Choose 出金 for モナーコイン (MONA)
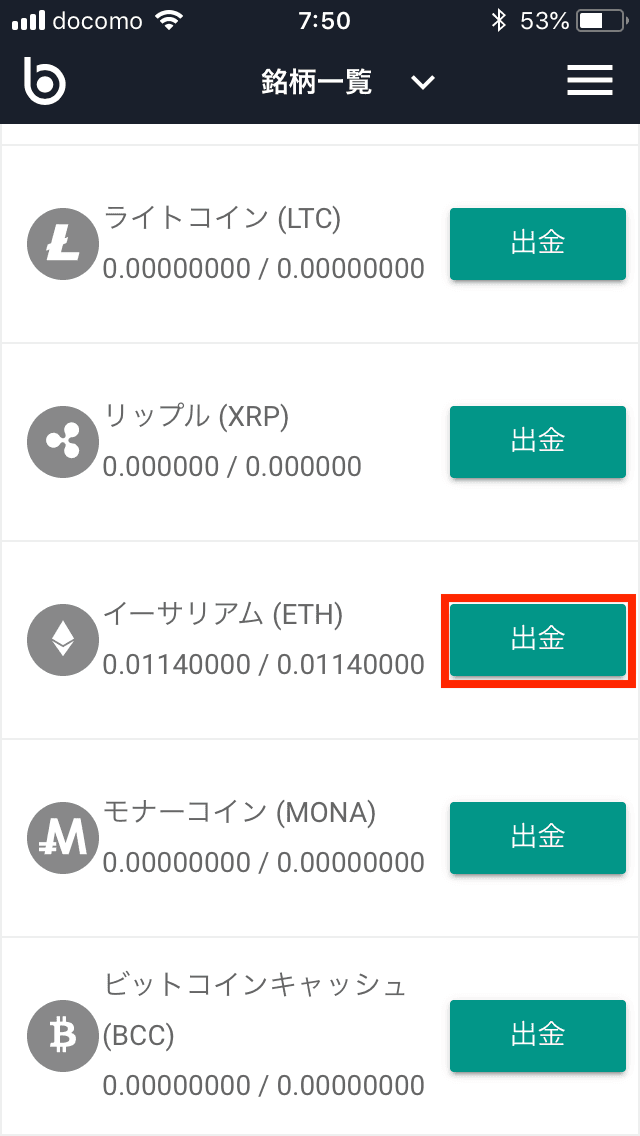Screen dimensions: 640x1136 [x=538, y=837]
